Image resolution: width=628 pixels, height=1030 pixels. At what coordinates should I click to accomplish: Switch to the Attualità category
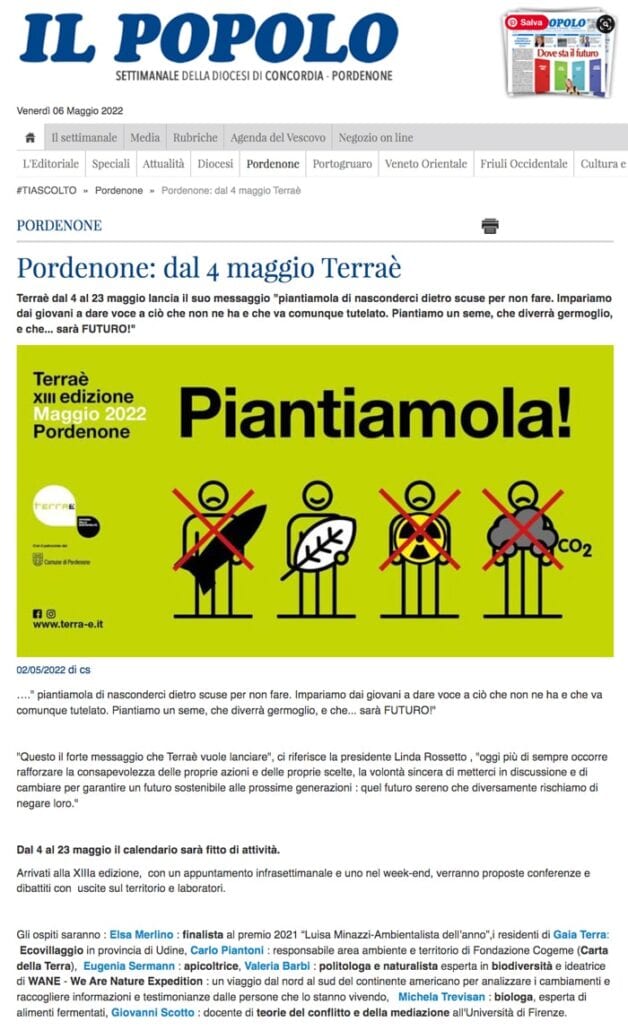point(163,164)
